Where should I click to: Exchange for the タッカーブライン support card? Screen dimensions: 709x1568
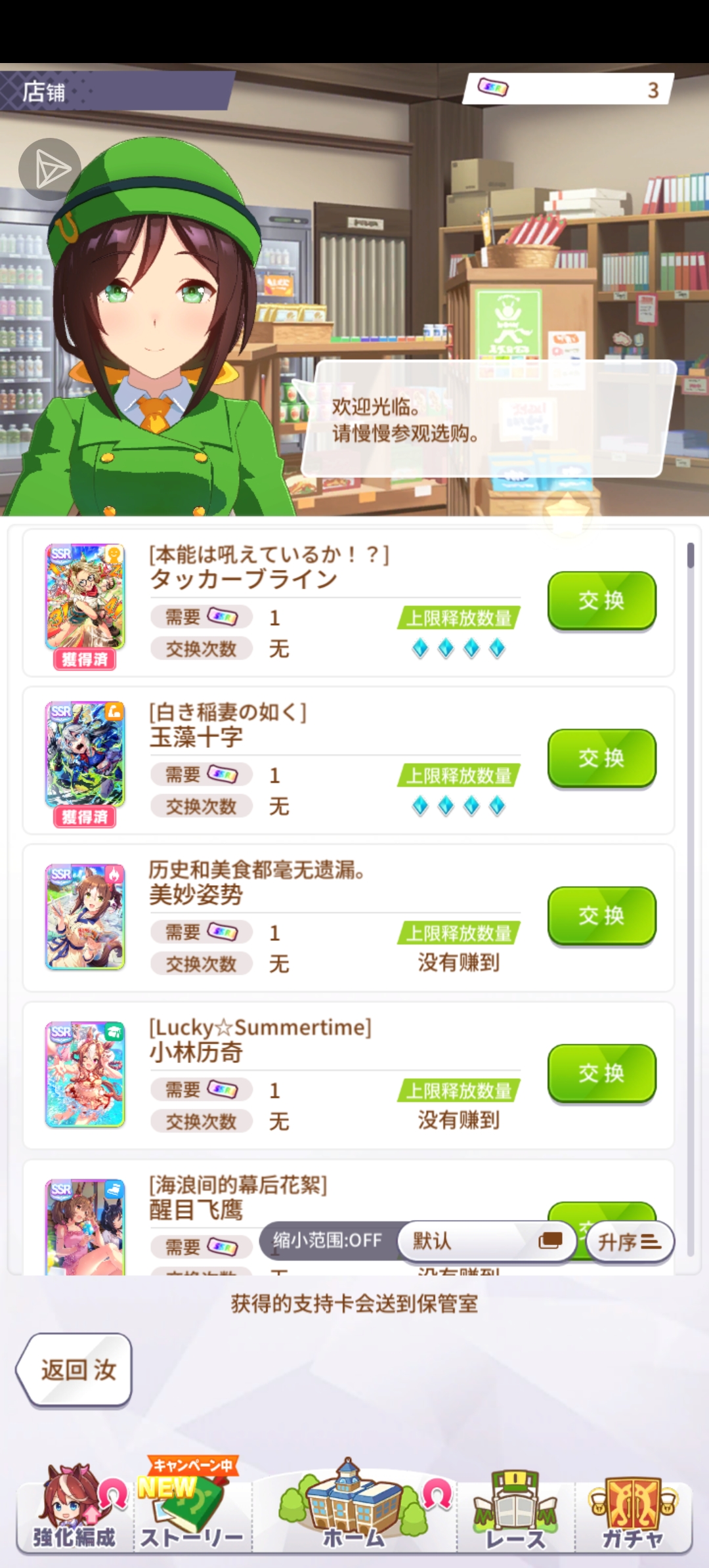tap(601, 601)
